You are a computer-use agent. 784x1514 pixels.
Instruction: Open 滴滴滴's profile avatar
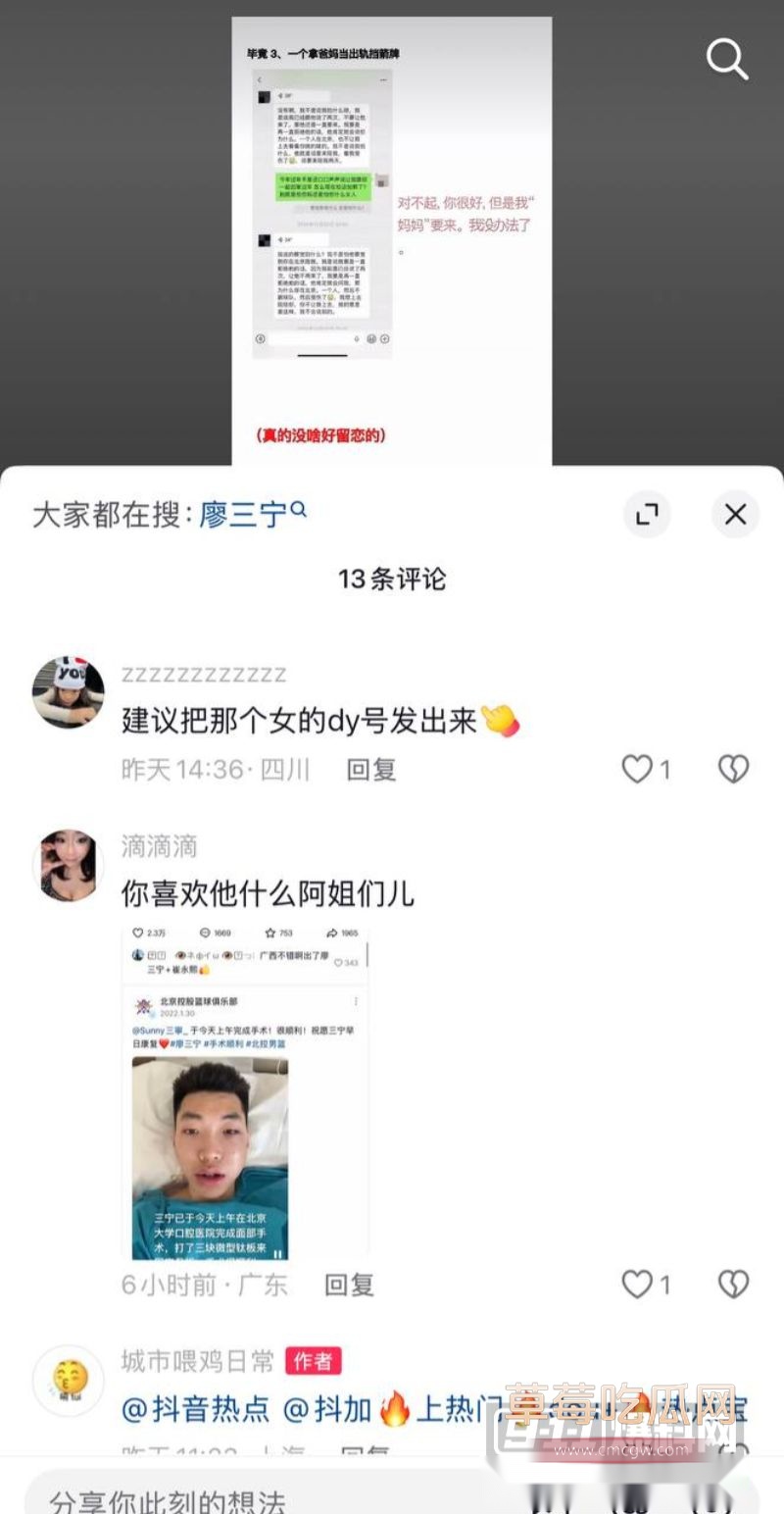pos(68,863)
